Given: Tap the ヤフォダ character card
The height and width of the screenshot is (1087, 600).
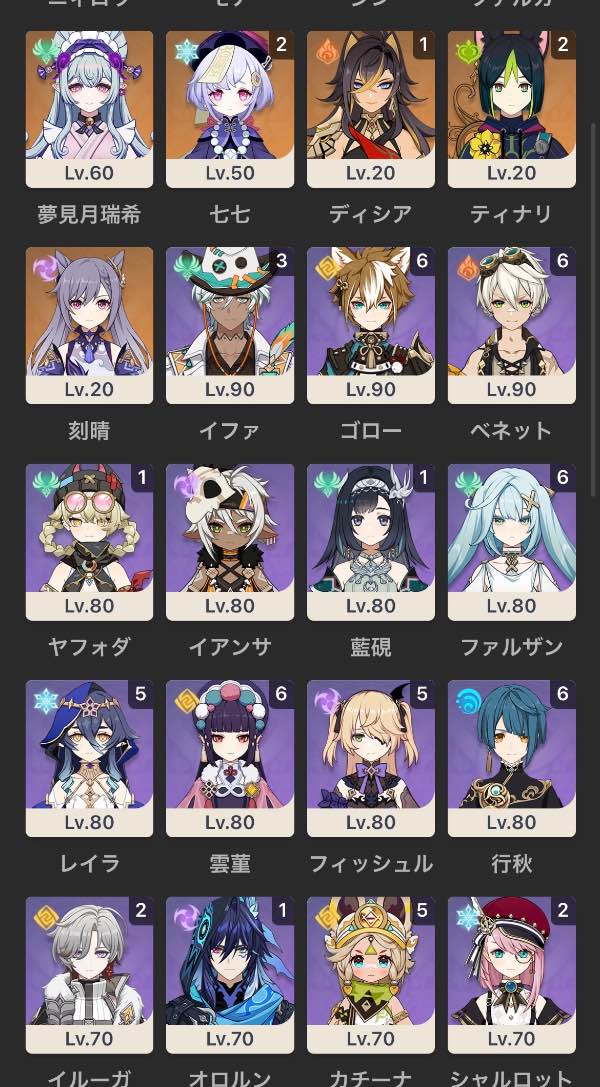Looking at the screenshot, I should (89, 542).
